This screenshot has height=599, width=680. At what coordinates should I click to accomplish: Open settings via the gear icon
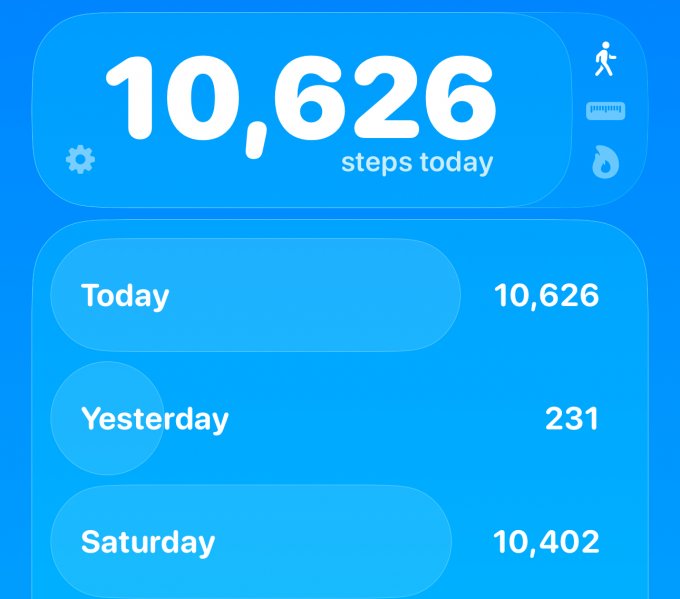(x=80, y=159)
